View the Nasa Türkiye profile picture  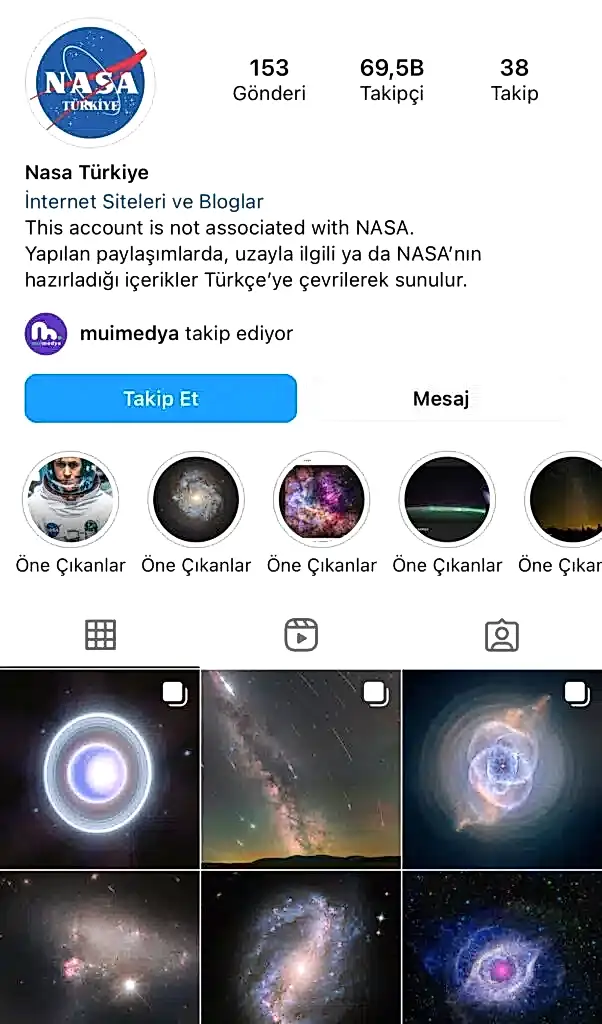point(91,83)
